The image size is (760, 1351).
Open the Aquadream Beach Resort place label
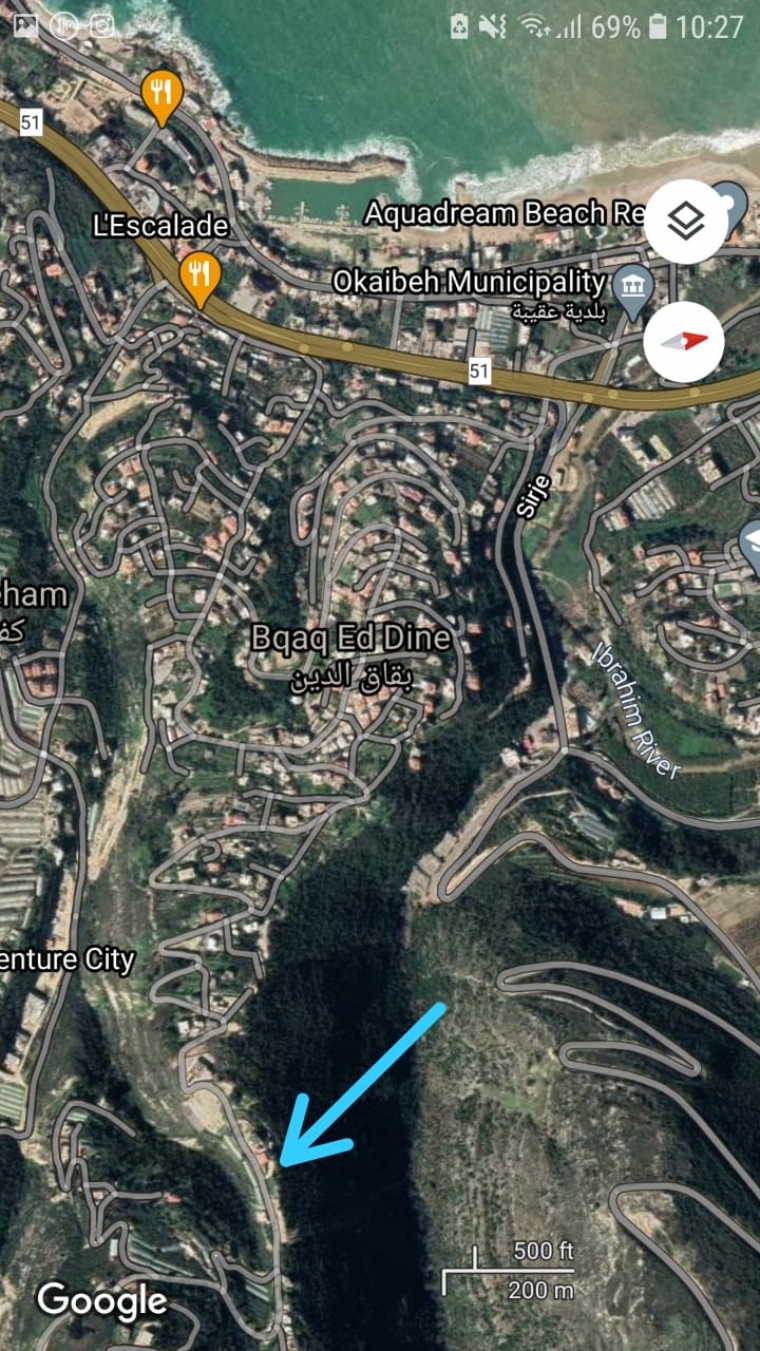coord(500,213)
